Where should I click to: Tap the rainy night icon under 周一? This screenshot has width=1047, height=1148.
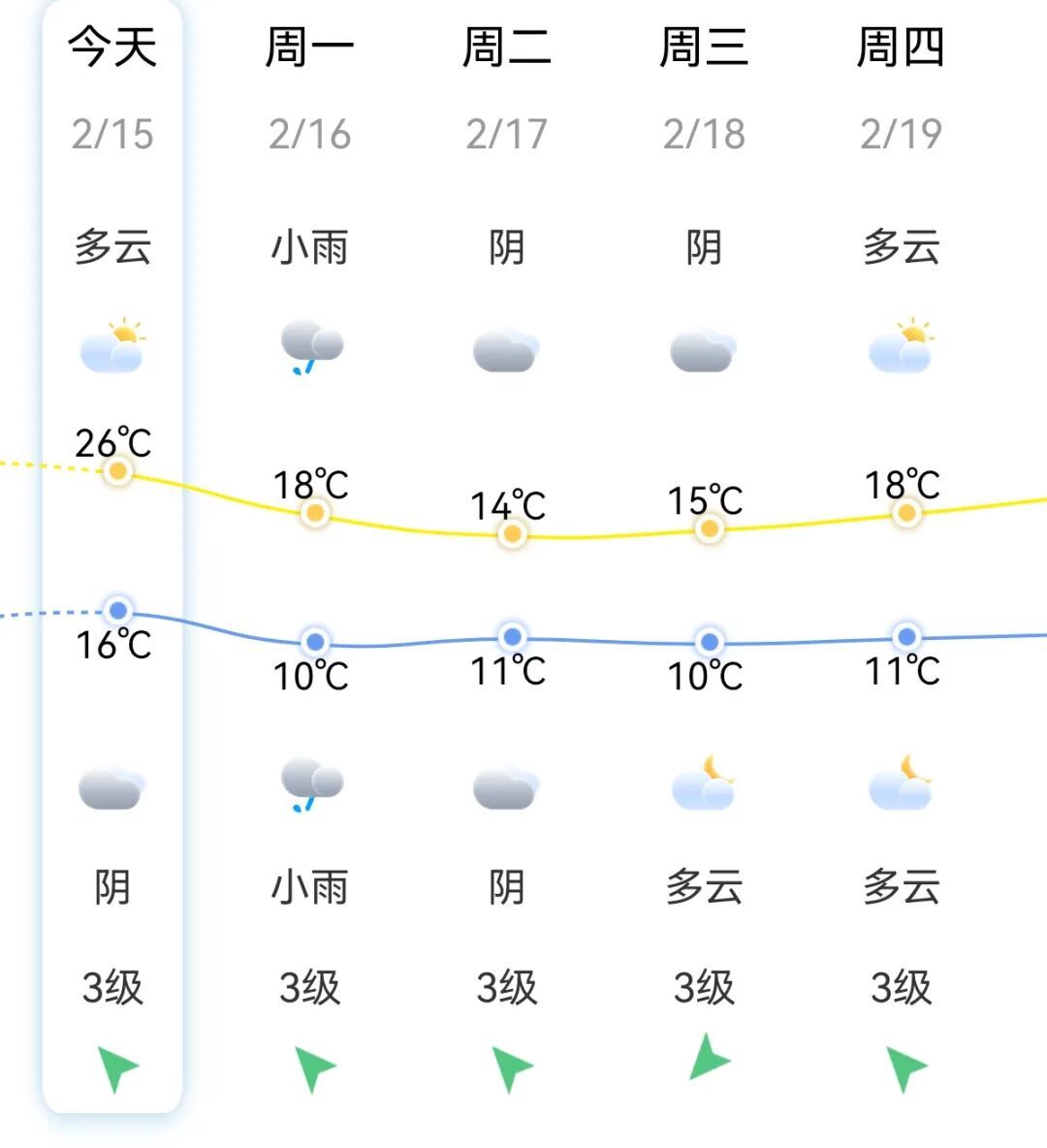(x=310, y=785)
